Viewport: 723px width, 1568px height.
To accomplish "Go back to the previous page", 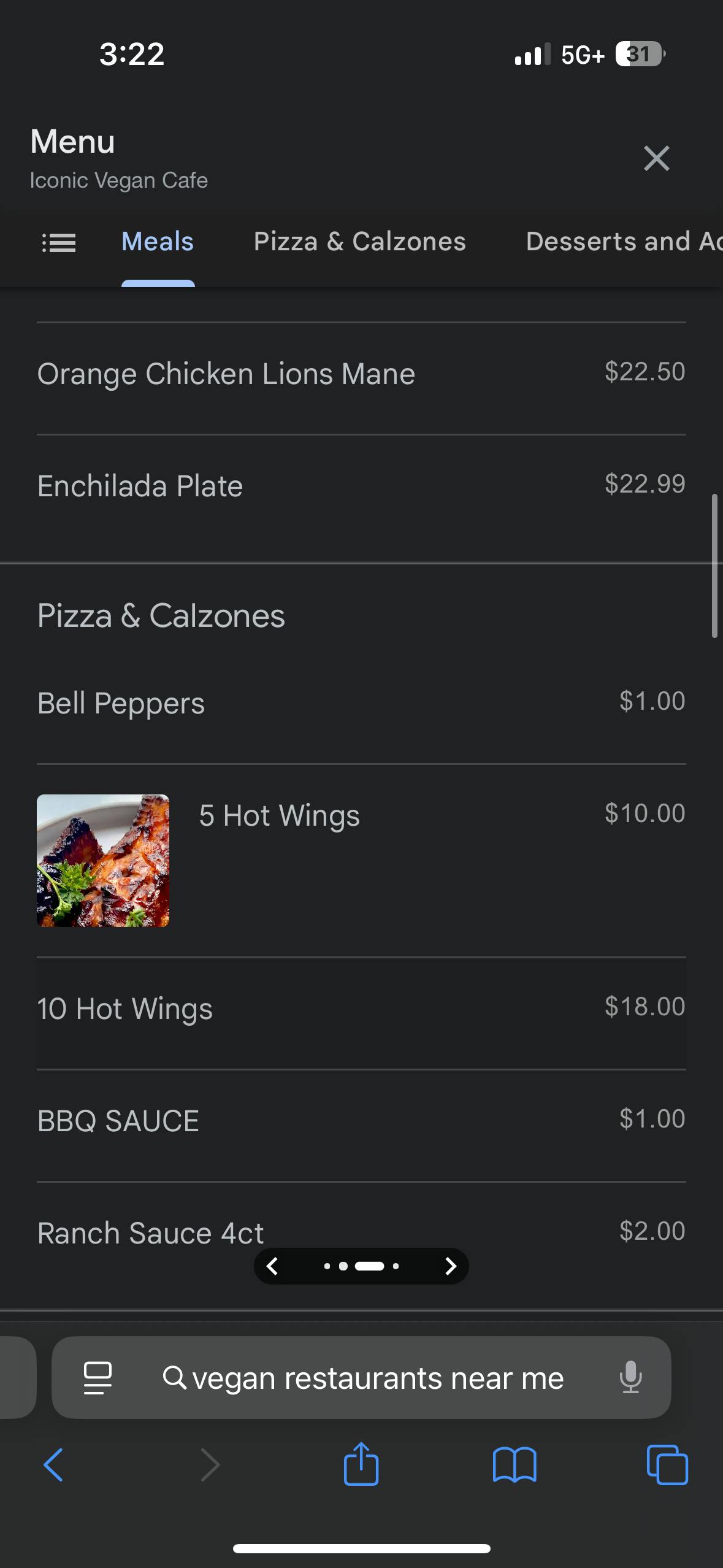I will pyautogui.click(x=53, y=1465).
